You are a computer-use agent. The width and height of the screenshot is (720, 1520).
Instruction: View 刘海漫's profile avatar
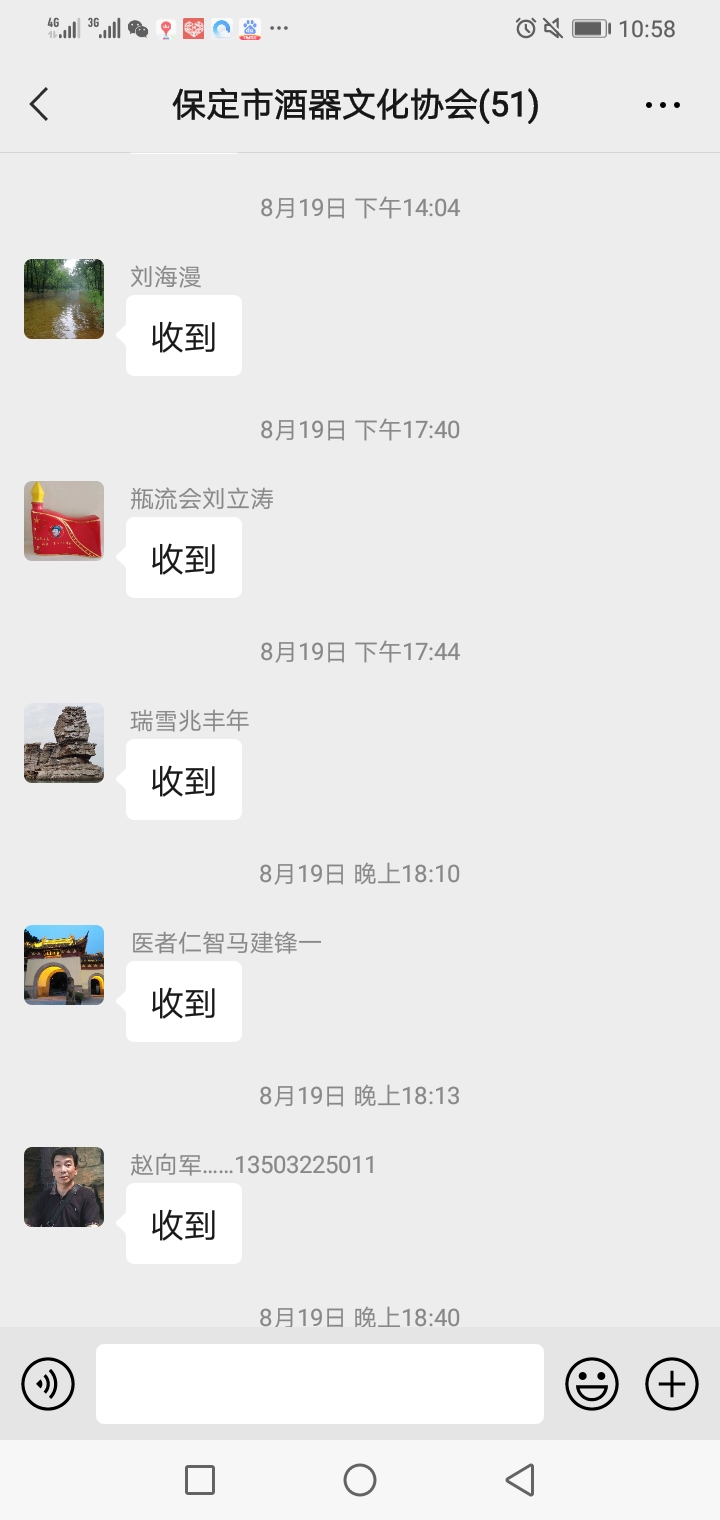tap(64, 299)
